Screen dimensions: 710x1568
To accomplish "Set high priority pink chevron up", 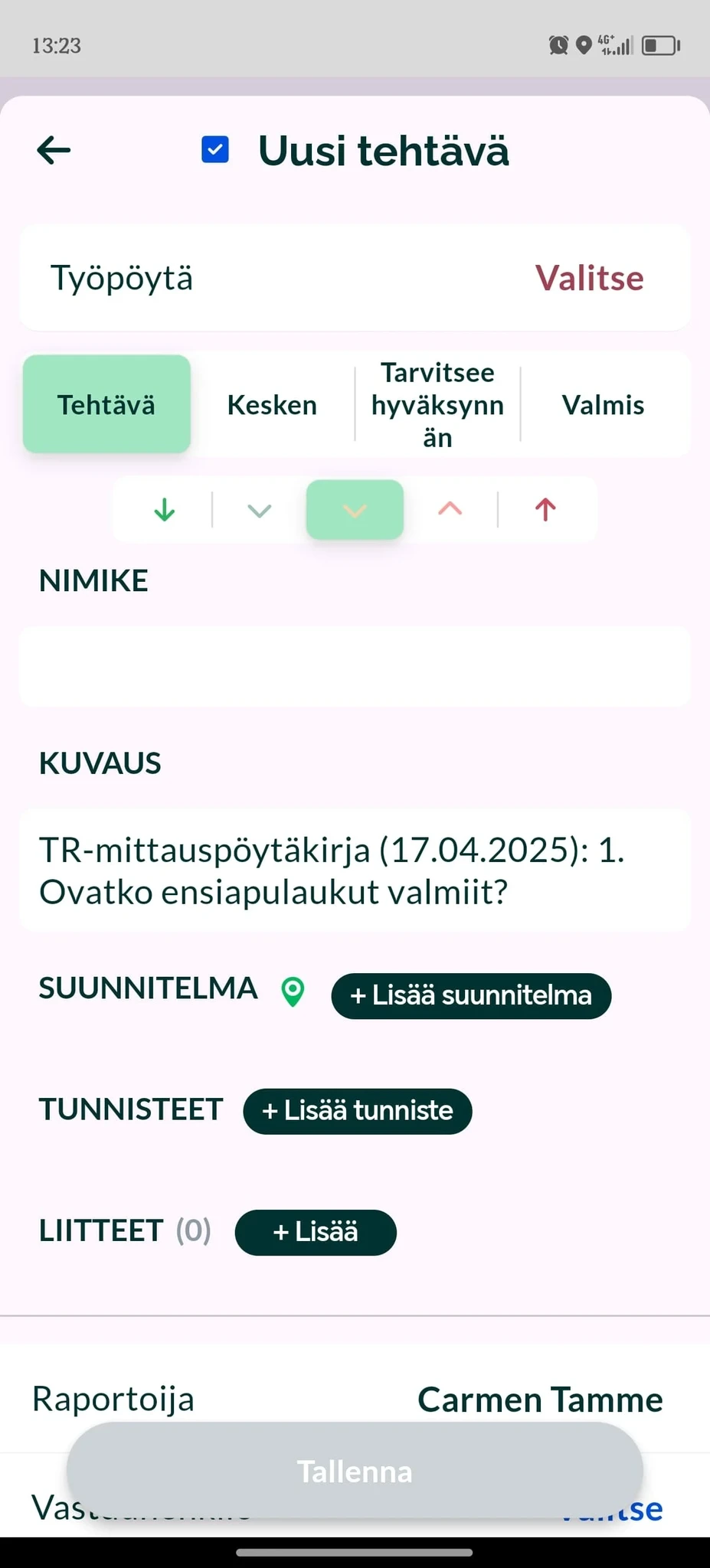I will [x=450, y=510].
